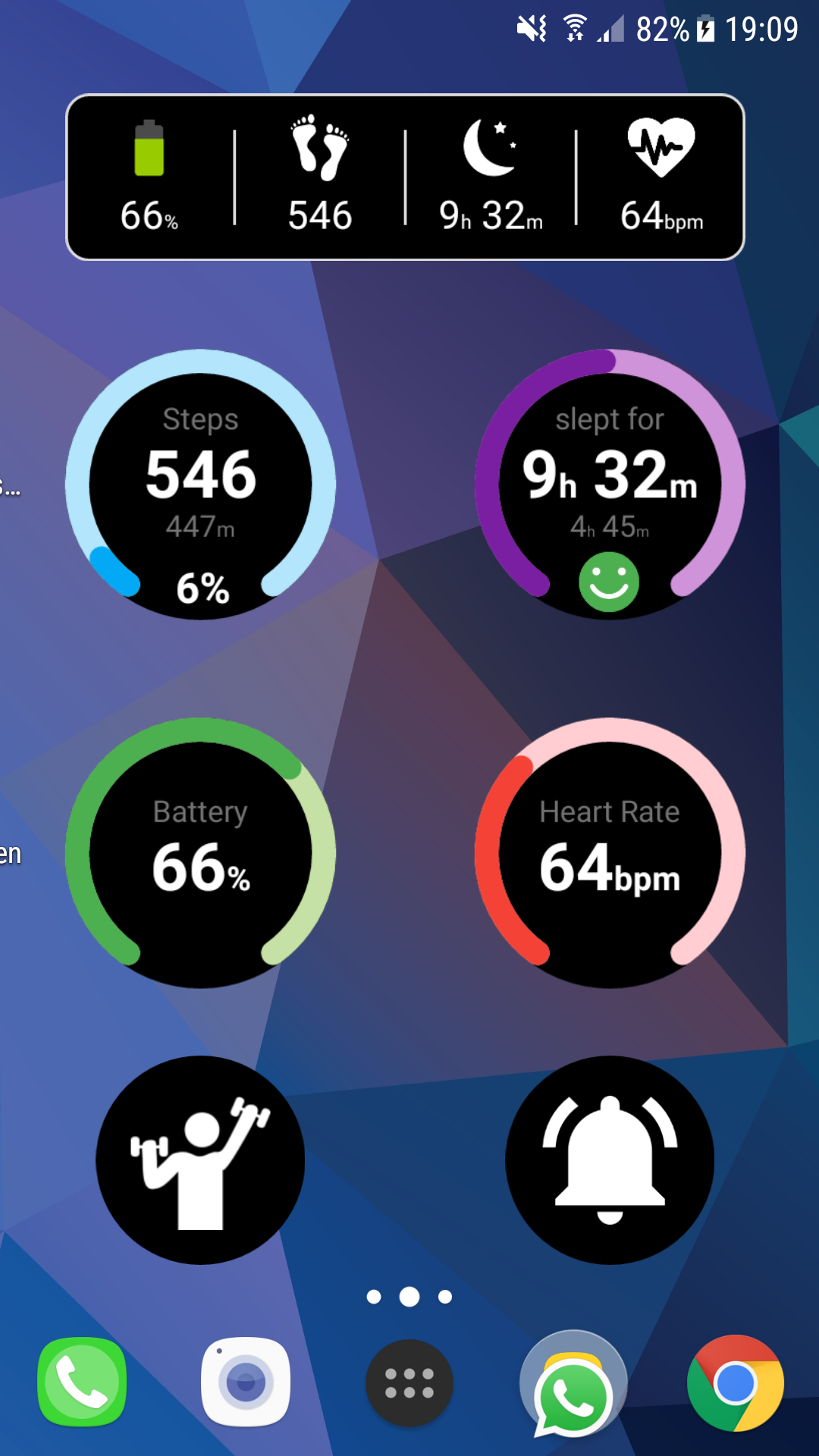The height and width of the screenshot is (1456, 819).
Task: Go to the third home screen page dot
Action: (x=445, y=1297)
